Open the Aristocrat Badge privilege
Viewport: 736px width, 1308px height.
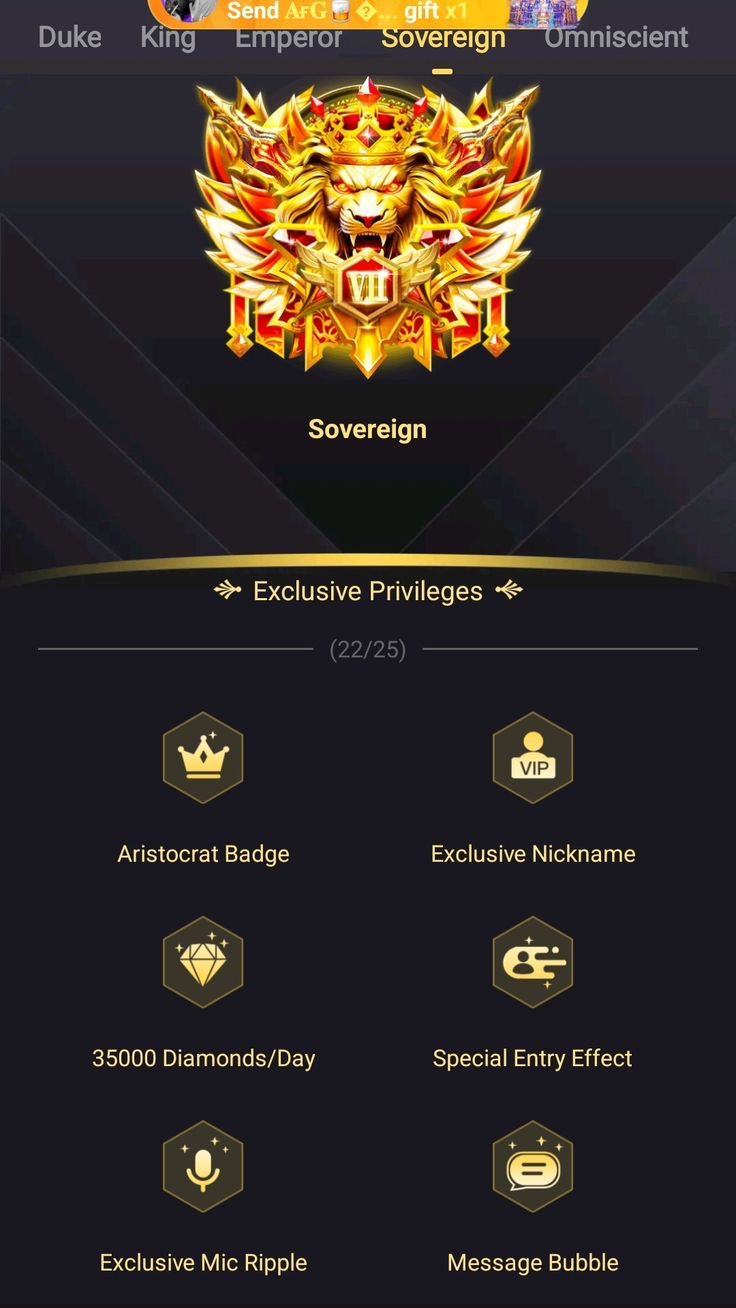point(203,789)
